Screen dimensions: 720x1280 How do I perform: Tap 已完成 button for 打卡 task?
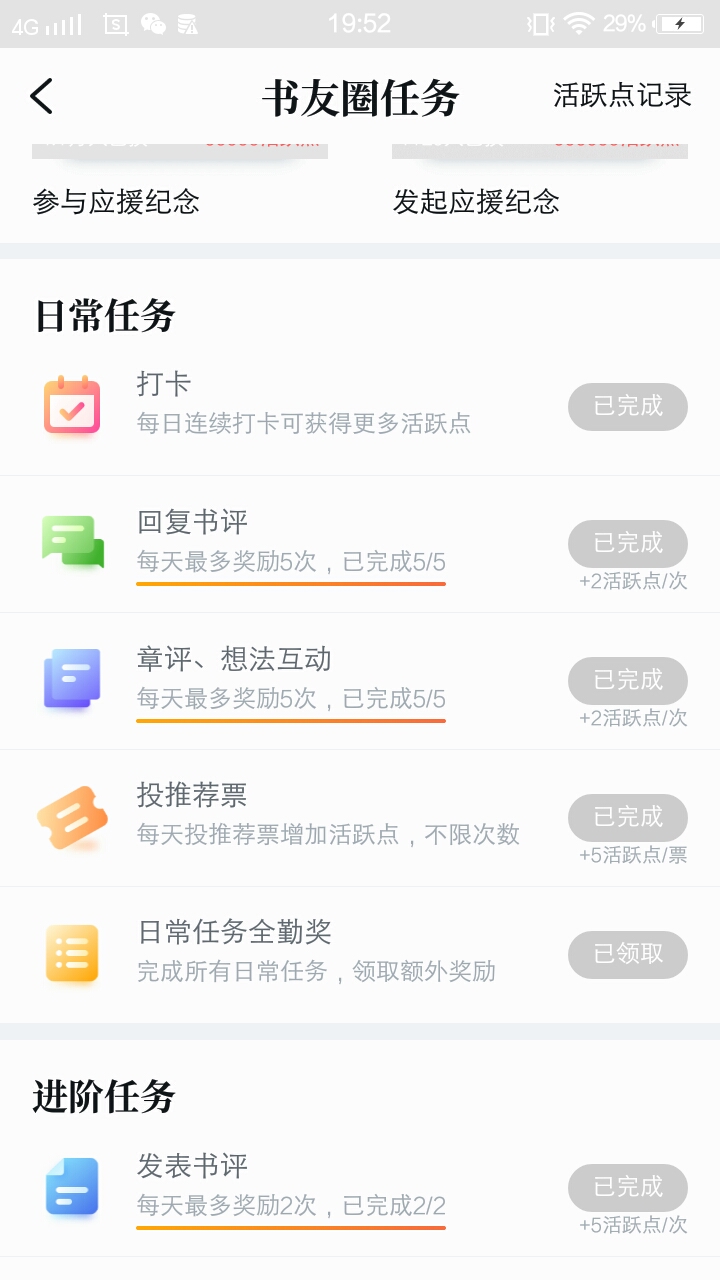[628, 406]
